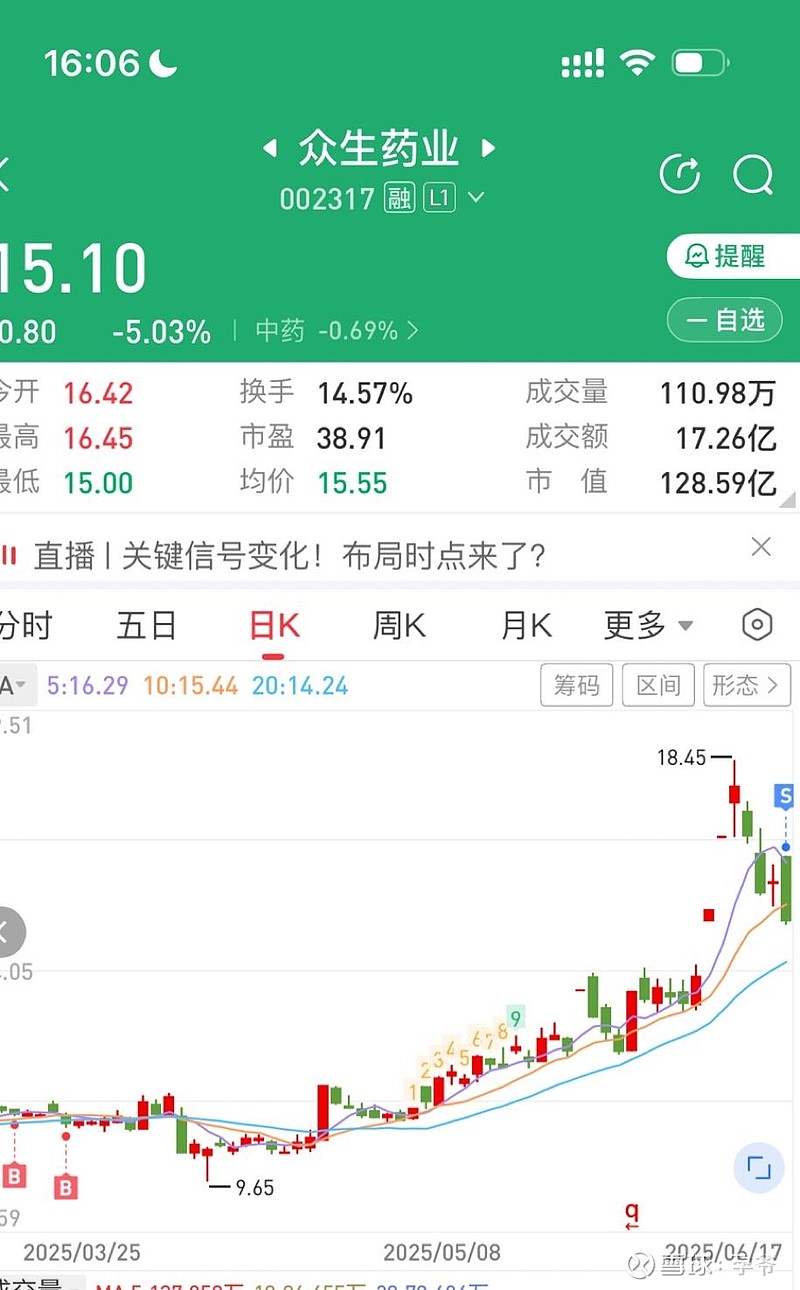Remove stock from 自选 watchlist
Image resolution: width=800 pixels, height=1290 pixels.
click(725, 320)
